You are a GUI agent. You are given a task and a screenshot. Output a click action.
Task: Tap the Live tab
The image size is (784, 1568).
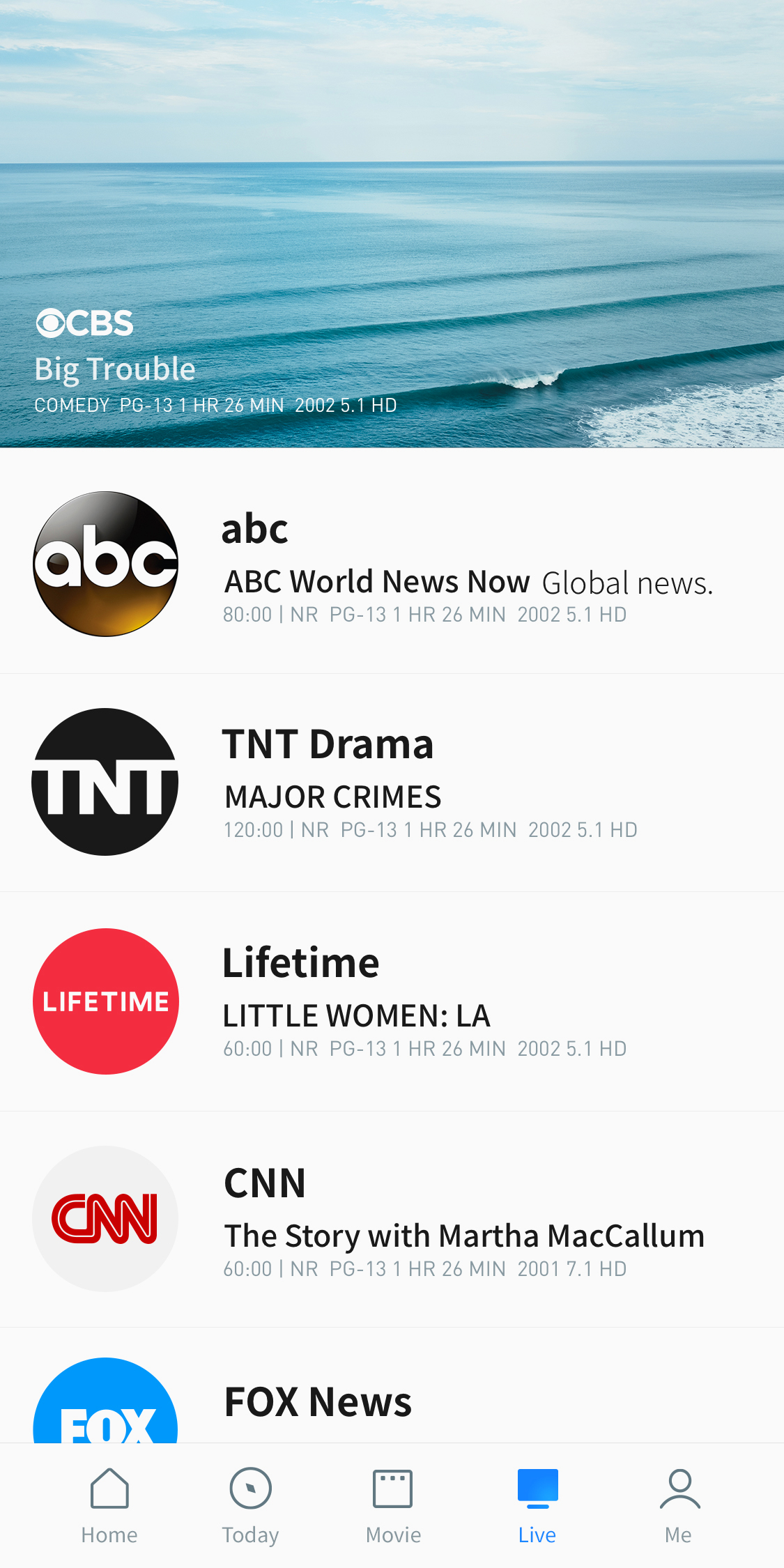pyautogui.click(x=537, y=1505)
